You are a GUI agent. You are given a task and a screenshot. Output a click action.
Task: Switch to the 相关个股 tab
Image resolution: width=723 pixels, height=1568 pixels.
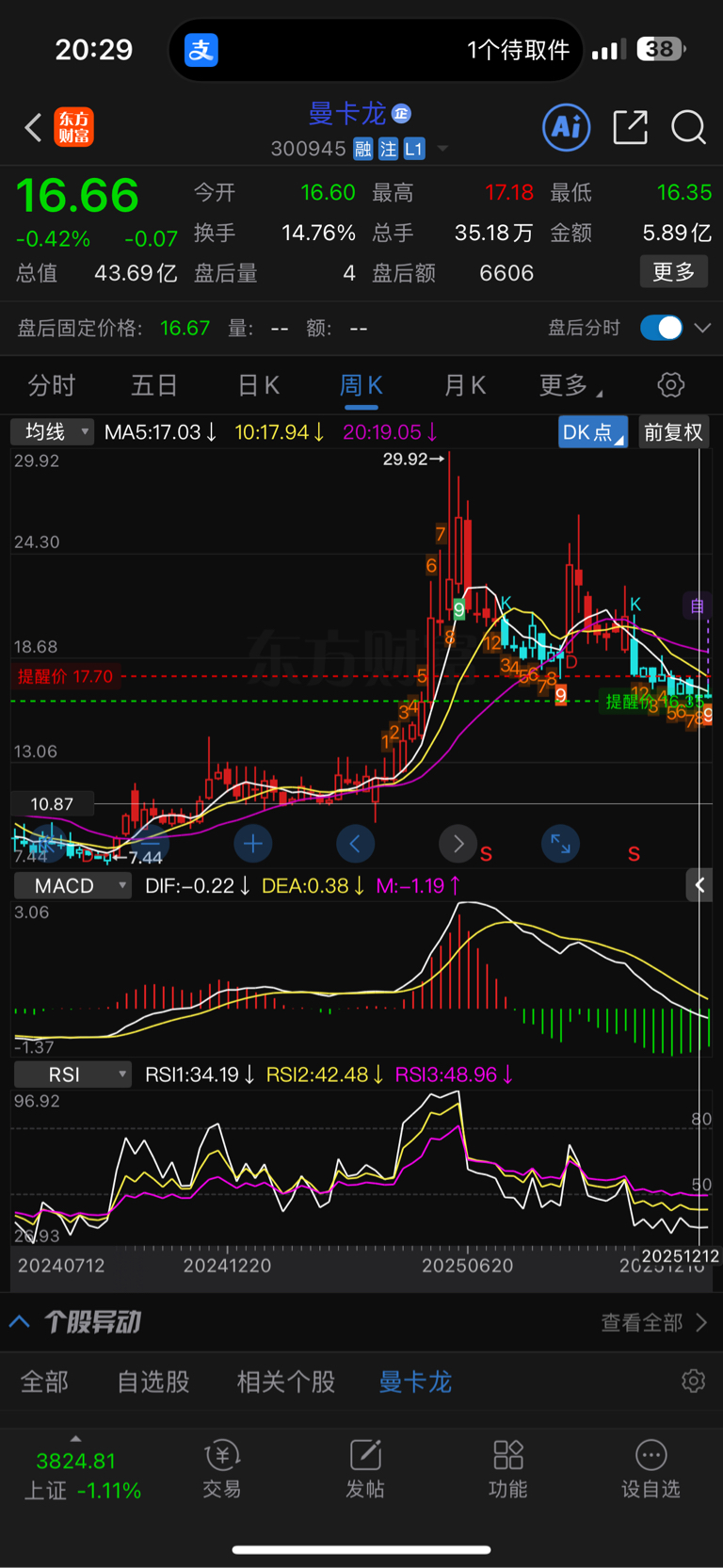click(x=285, y=1380)
